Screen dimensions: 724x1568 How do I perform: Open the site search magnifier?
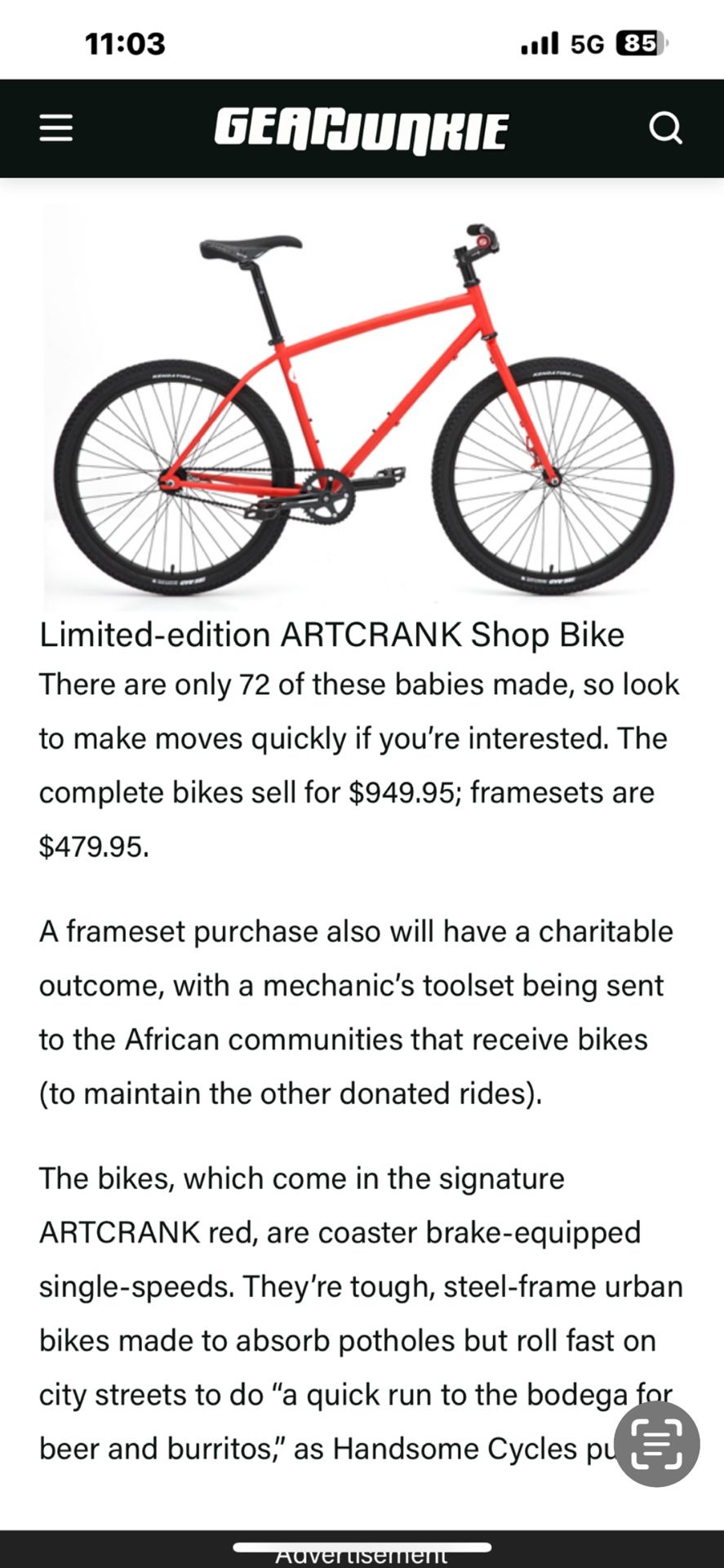click(665, 128)
